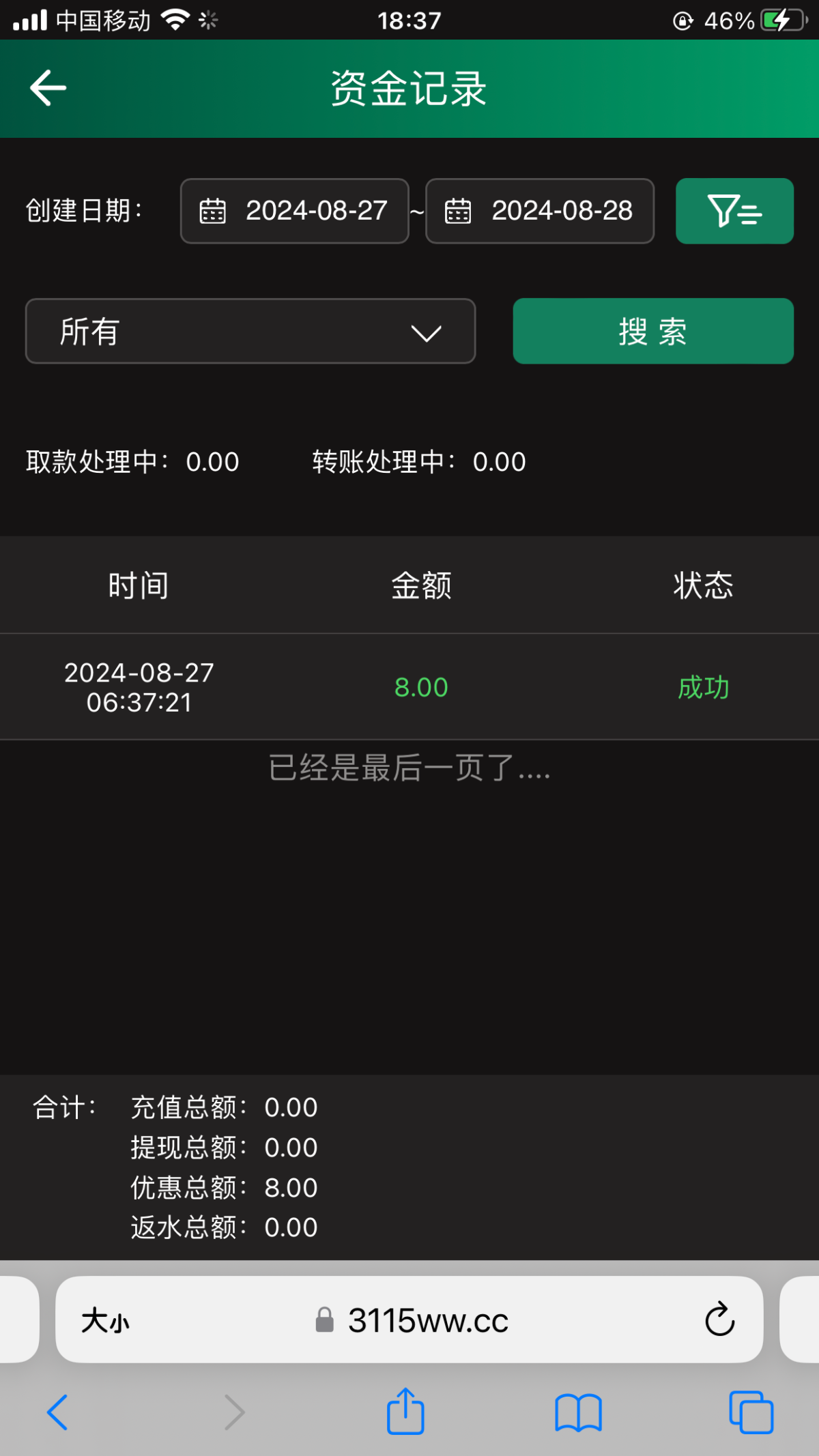Expand the 所有 type dropdown

coord(250,332)
